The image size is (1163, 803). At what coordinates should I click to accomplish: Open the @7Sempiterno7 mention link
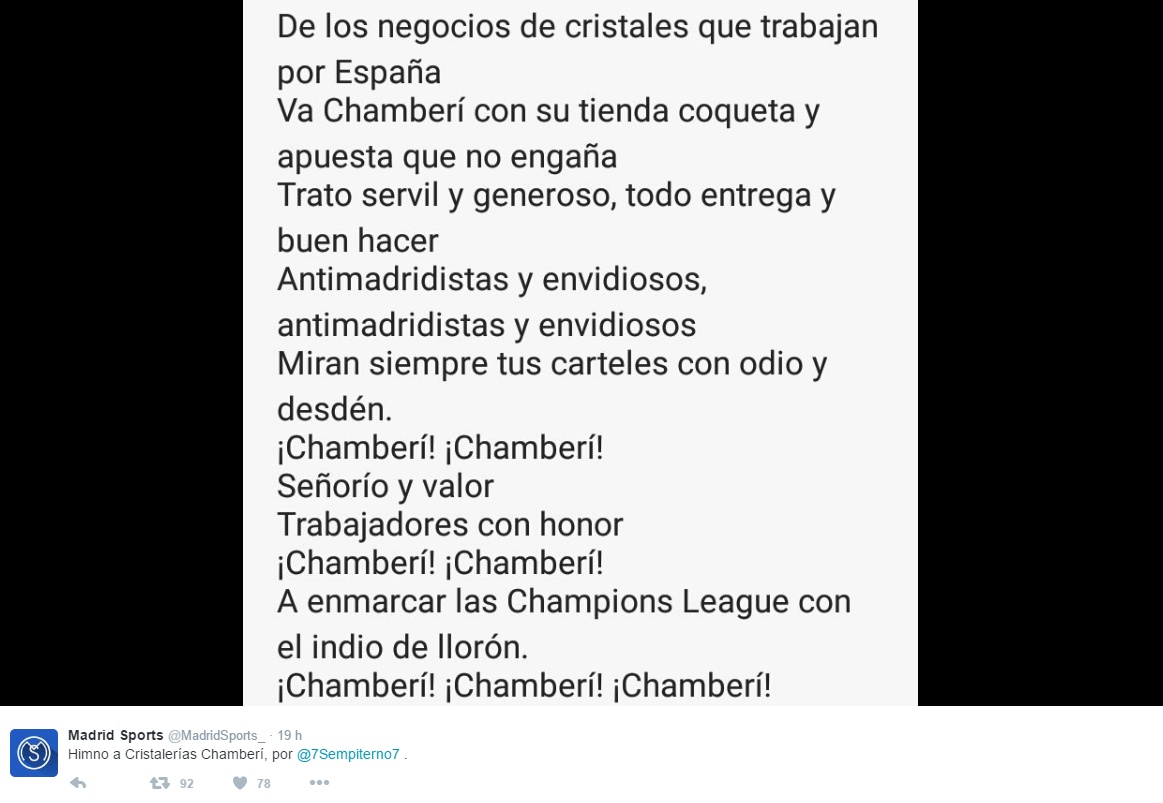click(348, 755)
